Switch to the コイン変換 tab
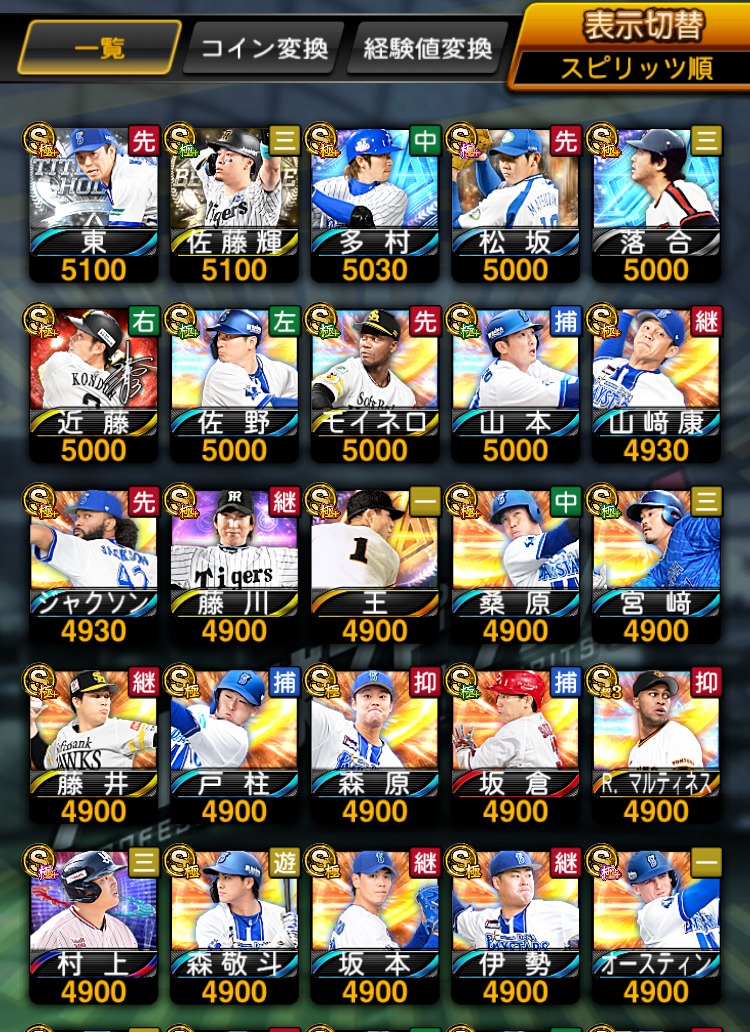 tap(263, 48)
